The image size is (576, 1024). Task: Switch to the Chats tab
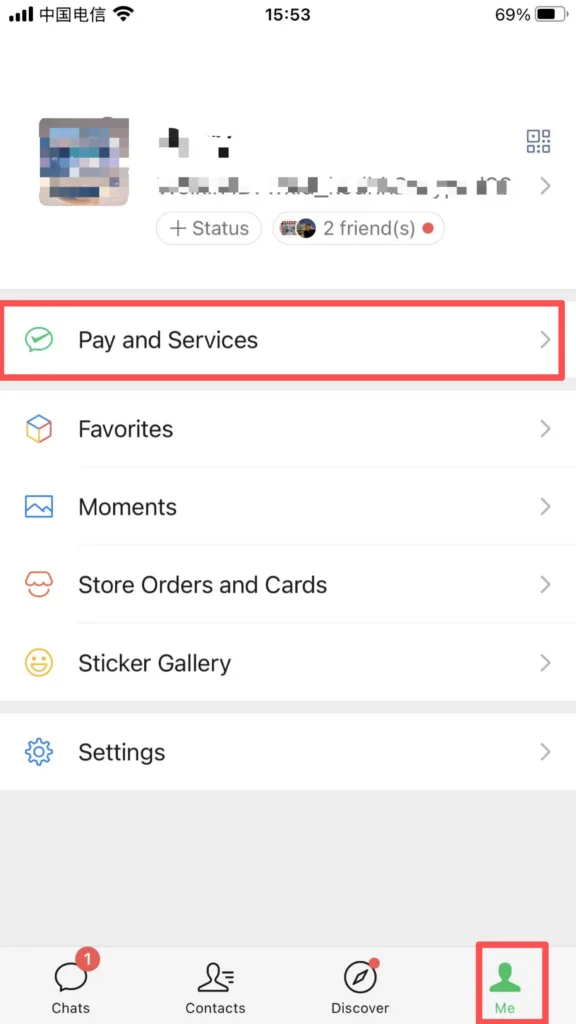(x=71, y=984)
